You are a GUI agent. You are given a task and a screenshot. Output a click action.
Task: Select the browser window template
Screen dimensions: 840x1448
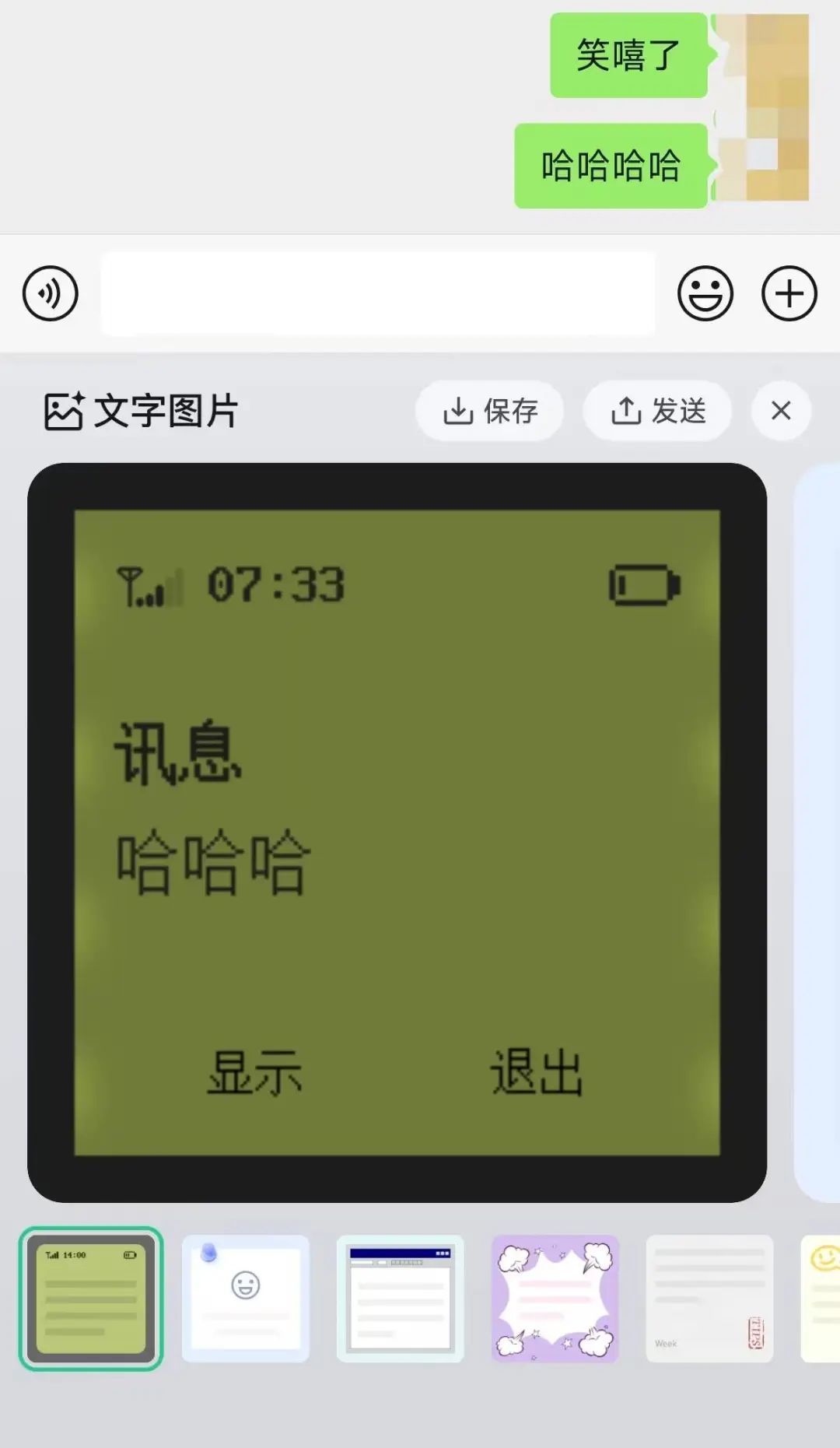click(x=400, y=1297)
